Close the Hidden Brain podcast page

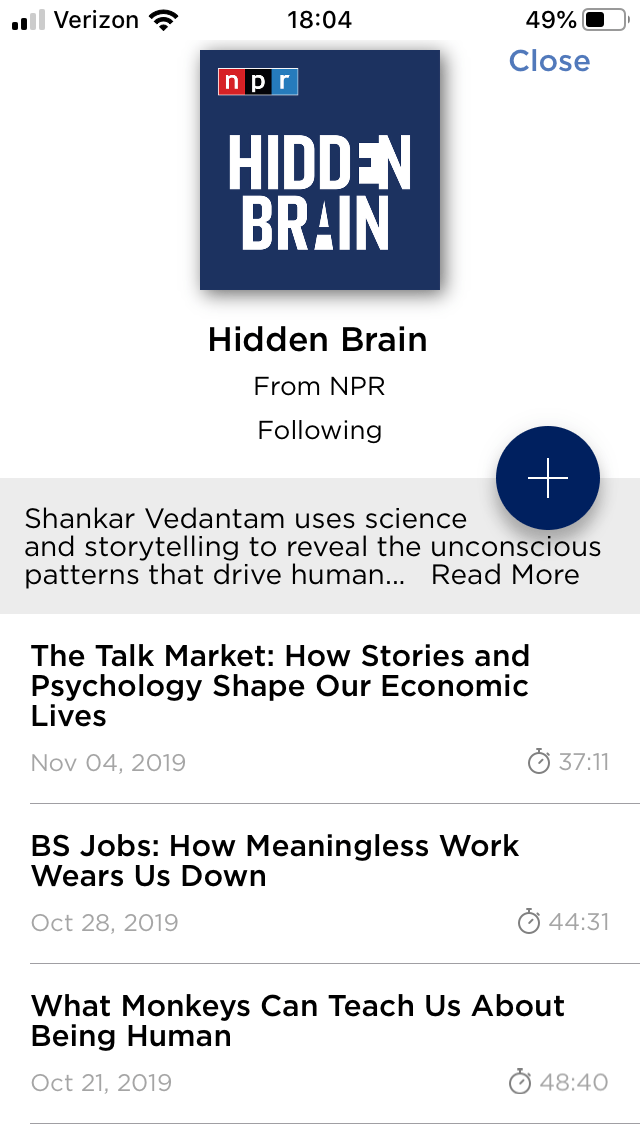pyautogui.click(x=549, y=61)
